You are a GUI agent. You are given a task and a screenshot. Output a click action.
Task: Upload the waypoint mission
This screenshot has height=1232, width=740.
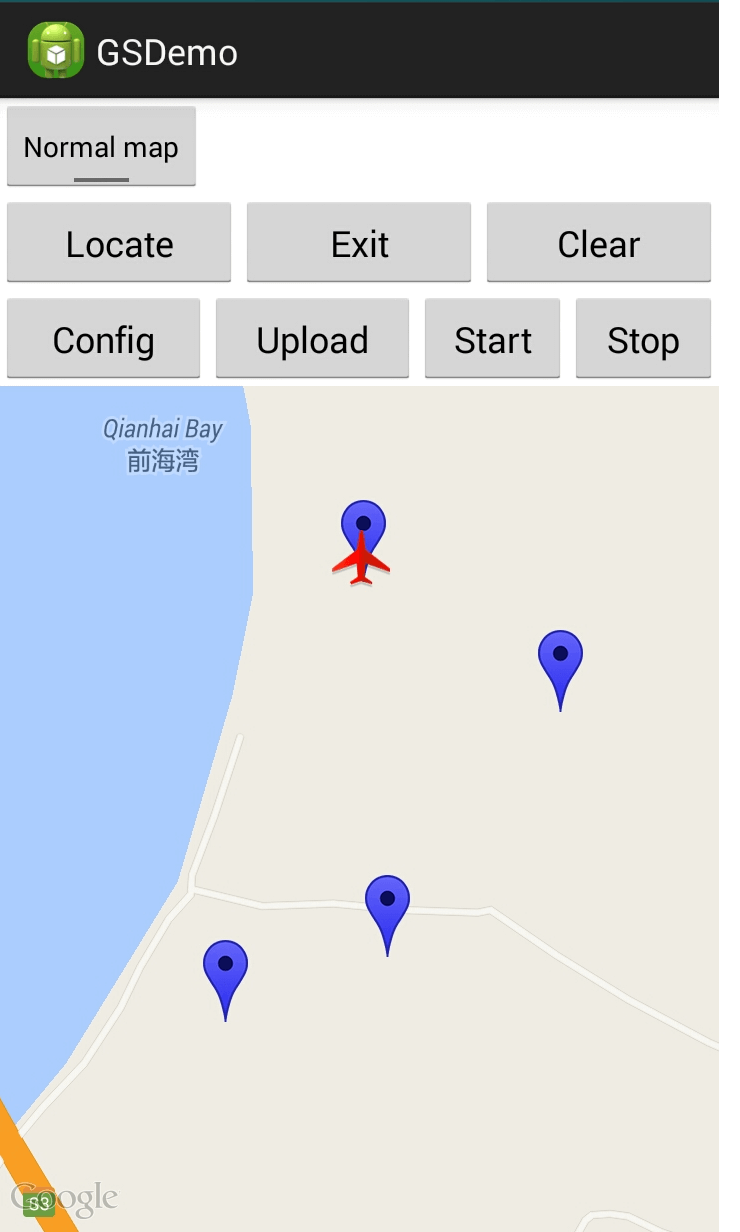click(x=312, y=339)
